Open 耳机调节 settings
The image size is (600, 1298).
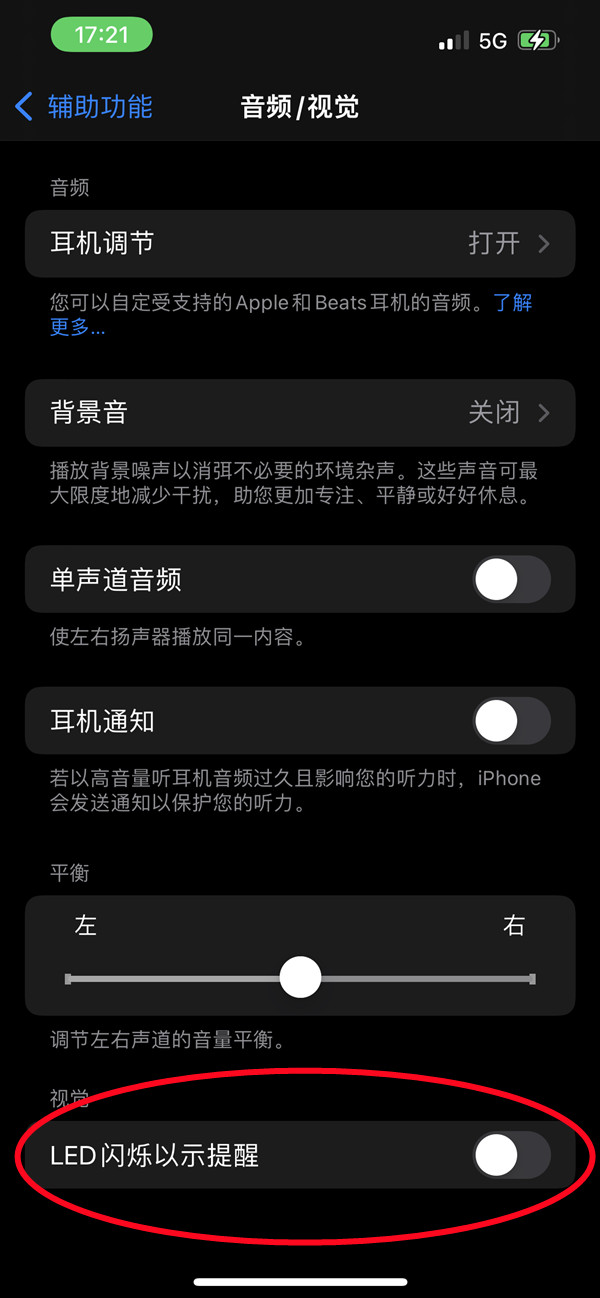tap(300, 243)
